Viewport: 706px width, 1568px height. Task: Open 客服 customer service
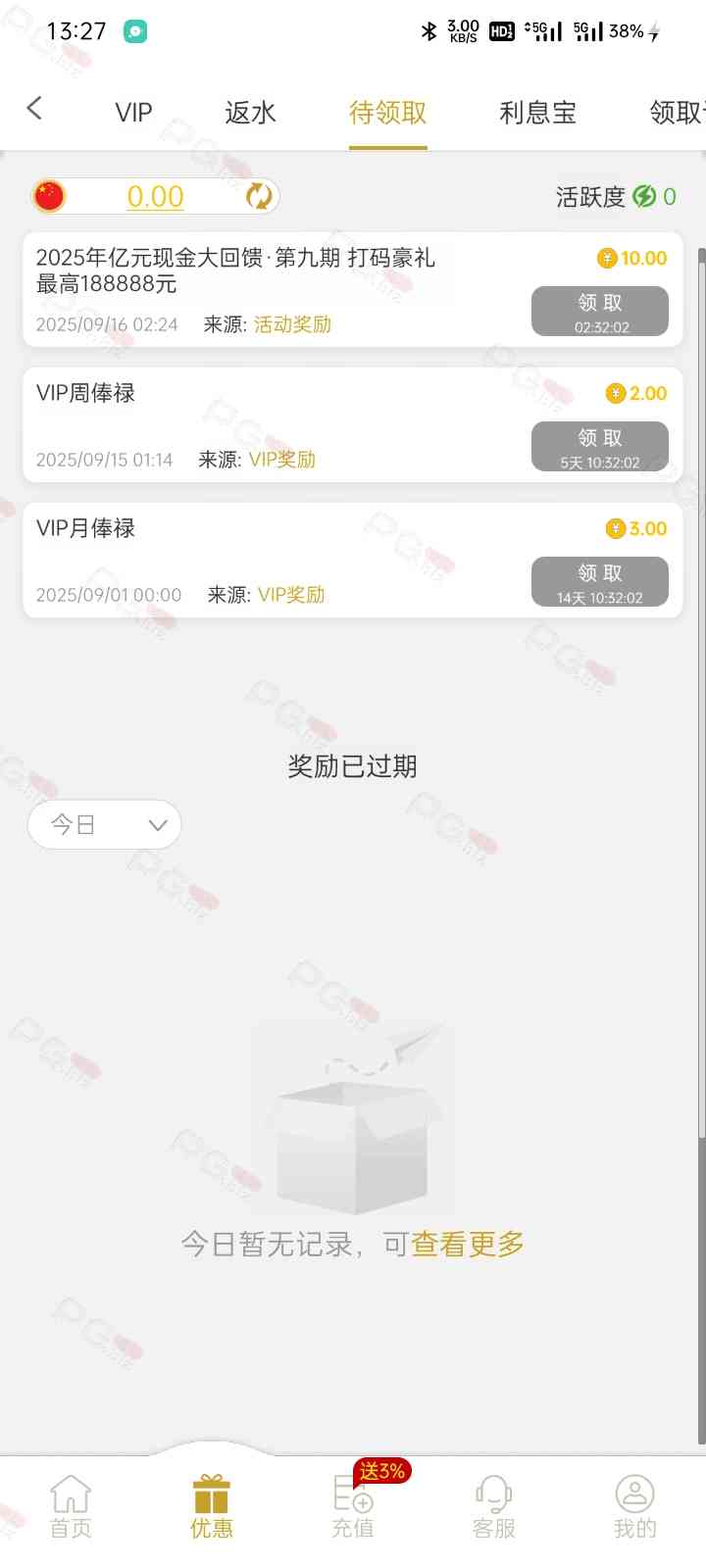point(494,1507)
